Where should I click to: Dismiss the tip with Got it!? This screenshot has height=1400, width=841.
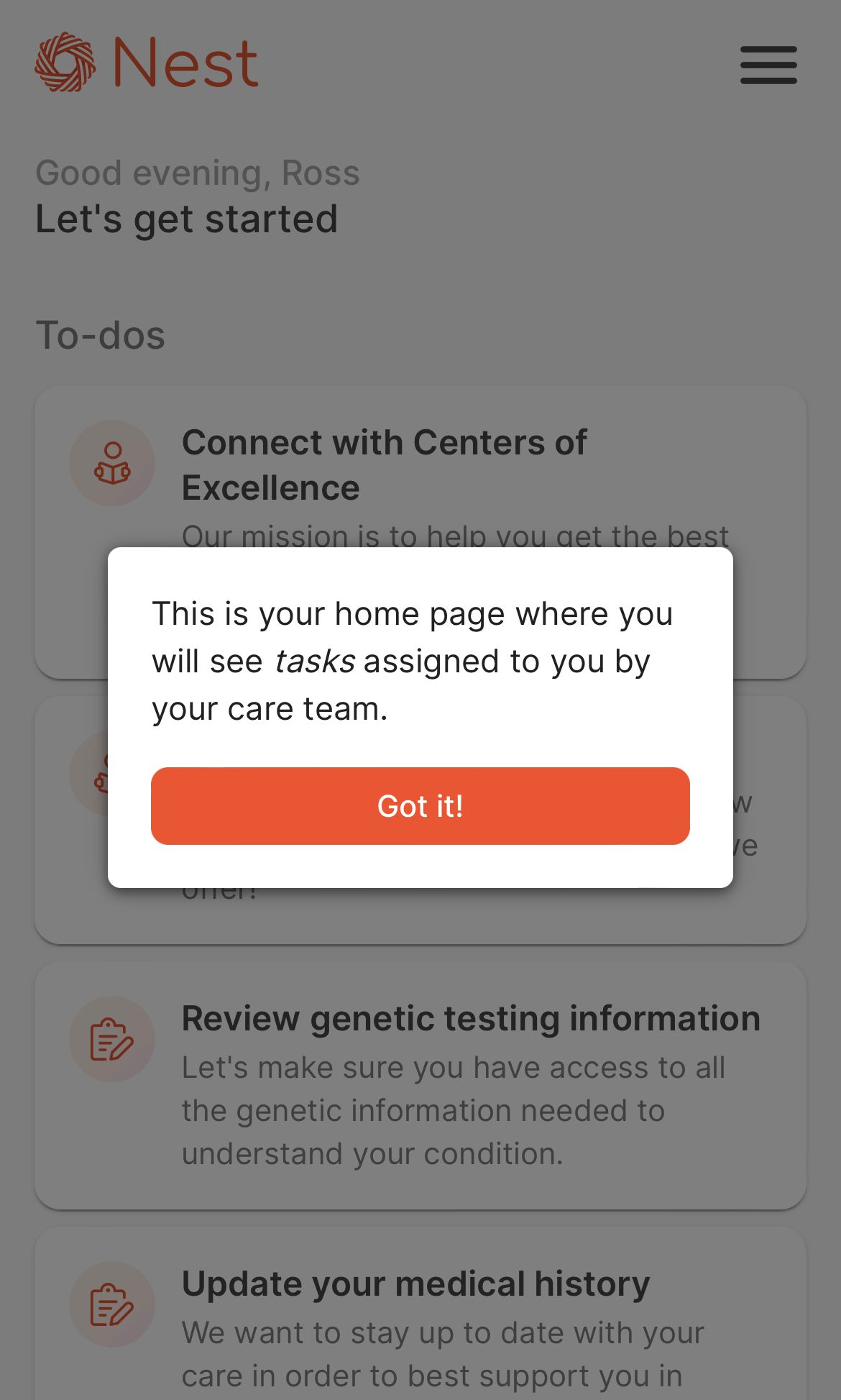click(x=420, y=805)
